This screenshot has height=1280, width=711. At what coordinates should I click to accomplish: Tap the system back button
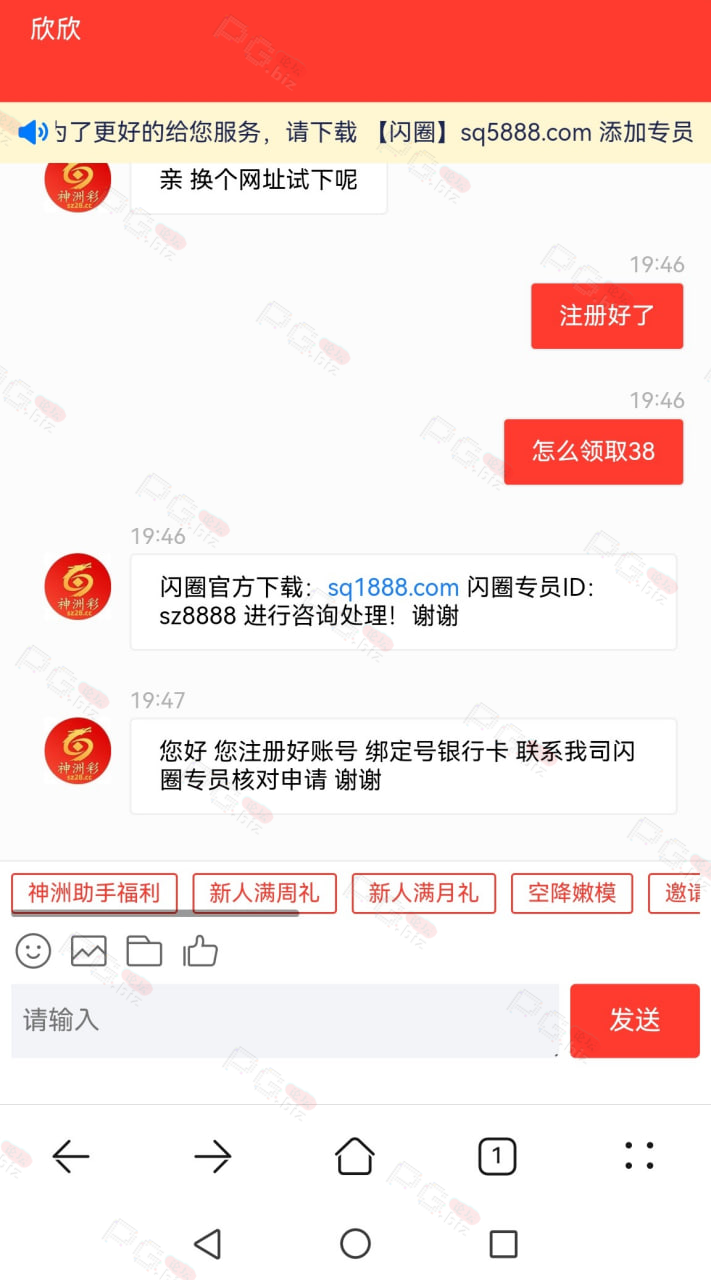(207, 1244)
